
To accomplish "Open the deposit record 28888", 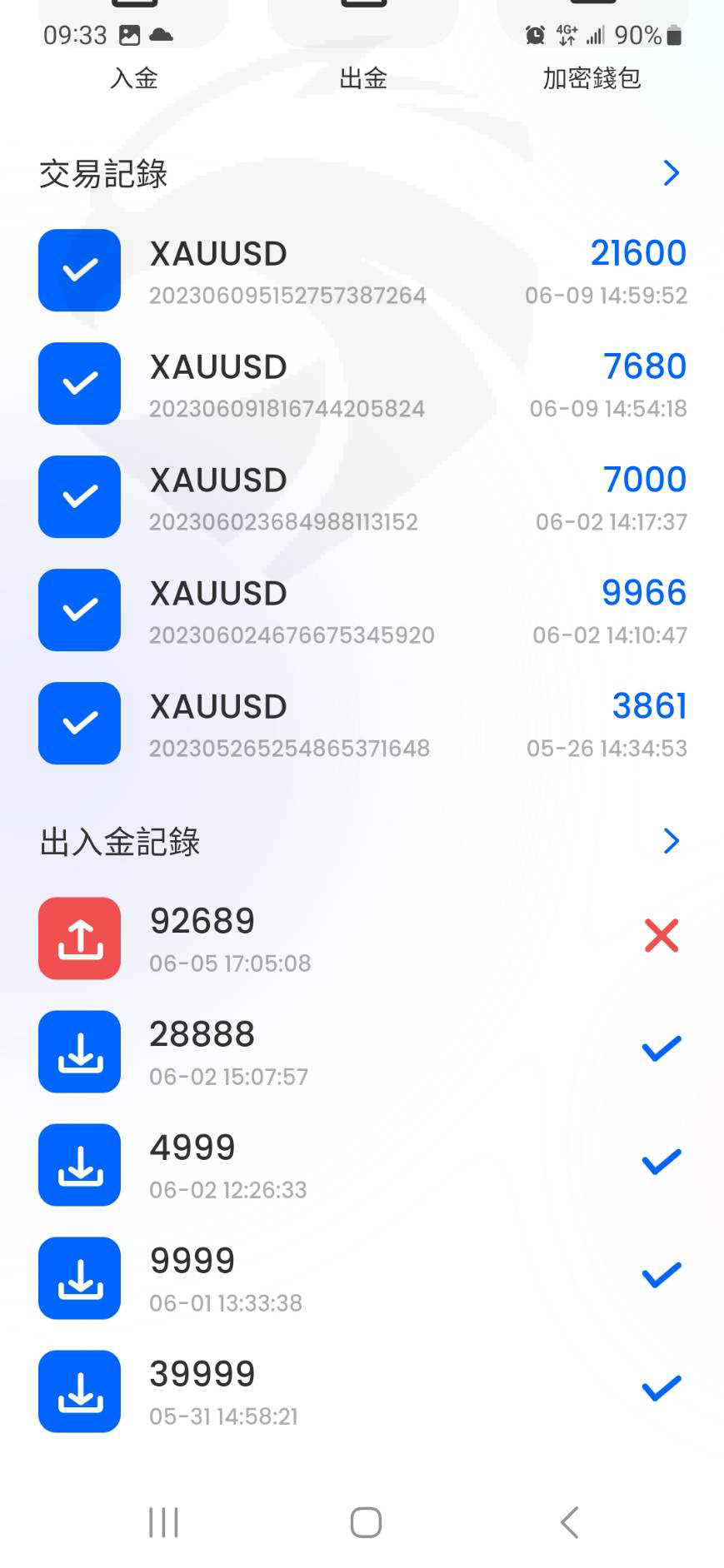I will tap(362, 1052).
